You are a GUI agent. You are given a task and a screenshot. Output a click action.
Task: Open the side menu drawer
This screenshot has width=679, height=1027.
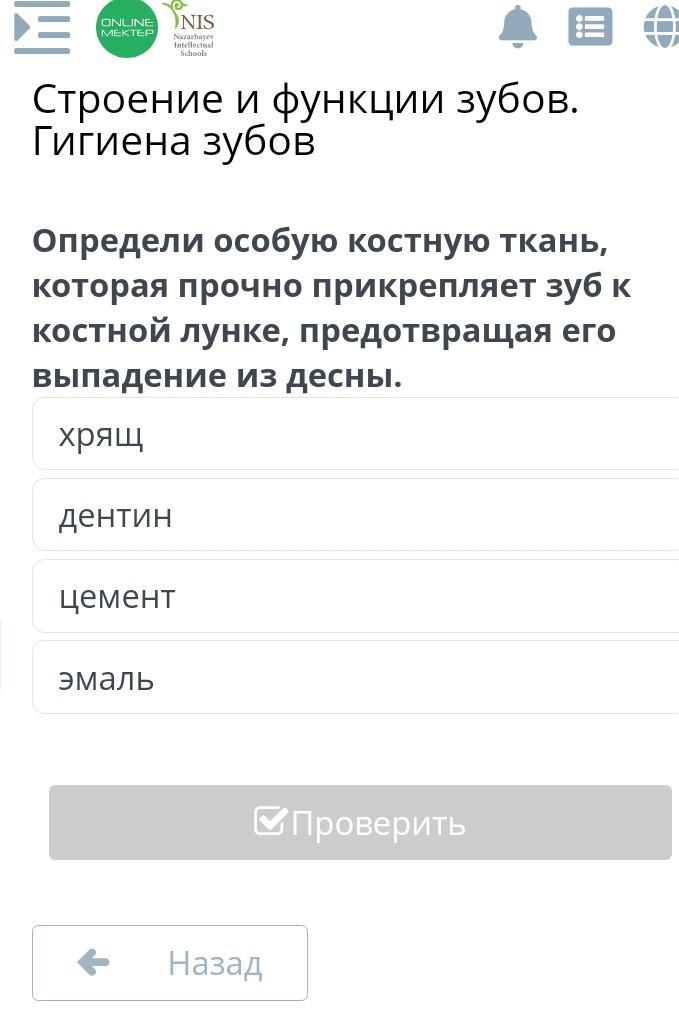click(42, 28)
